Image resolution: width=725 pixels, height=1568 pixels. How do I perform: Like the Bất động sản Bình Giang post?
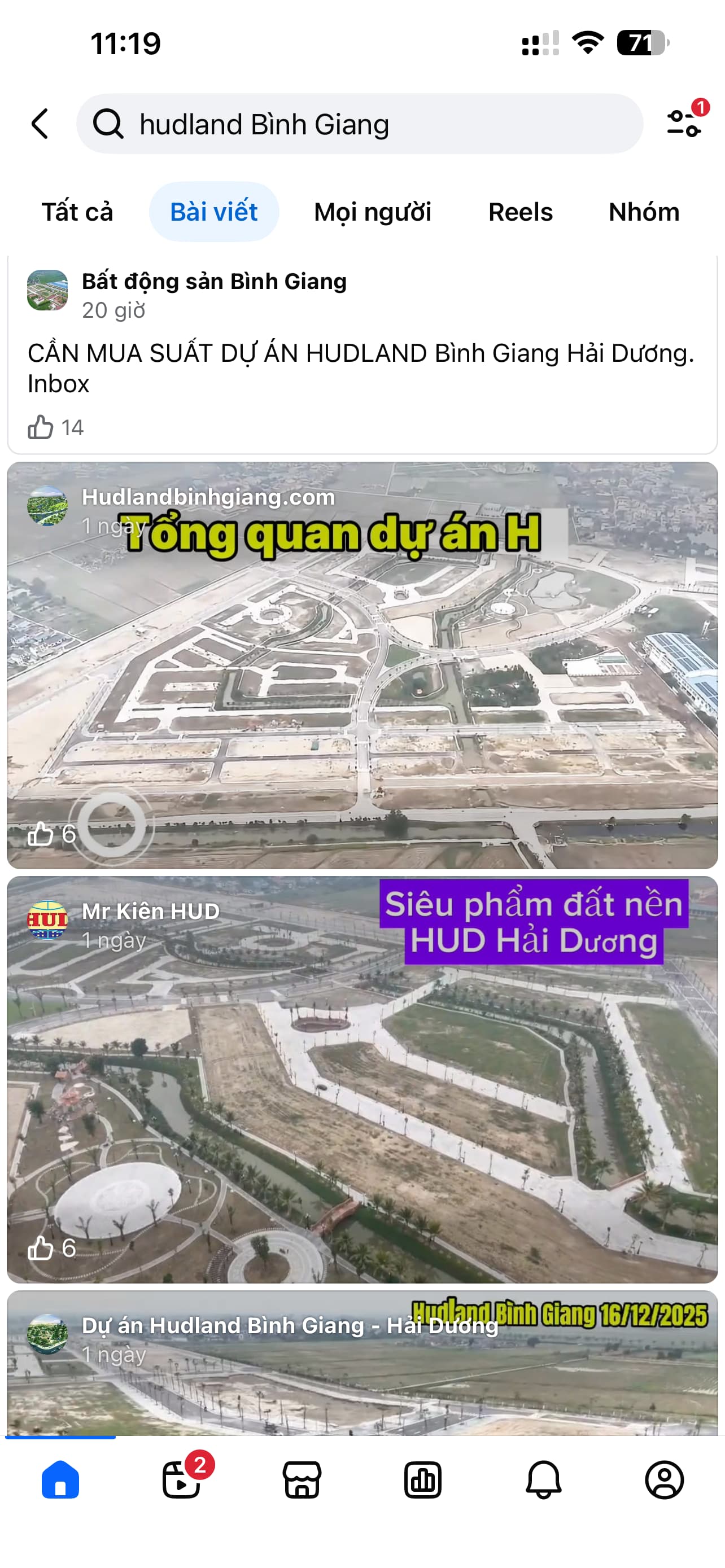[x=41, y=427]
